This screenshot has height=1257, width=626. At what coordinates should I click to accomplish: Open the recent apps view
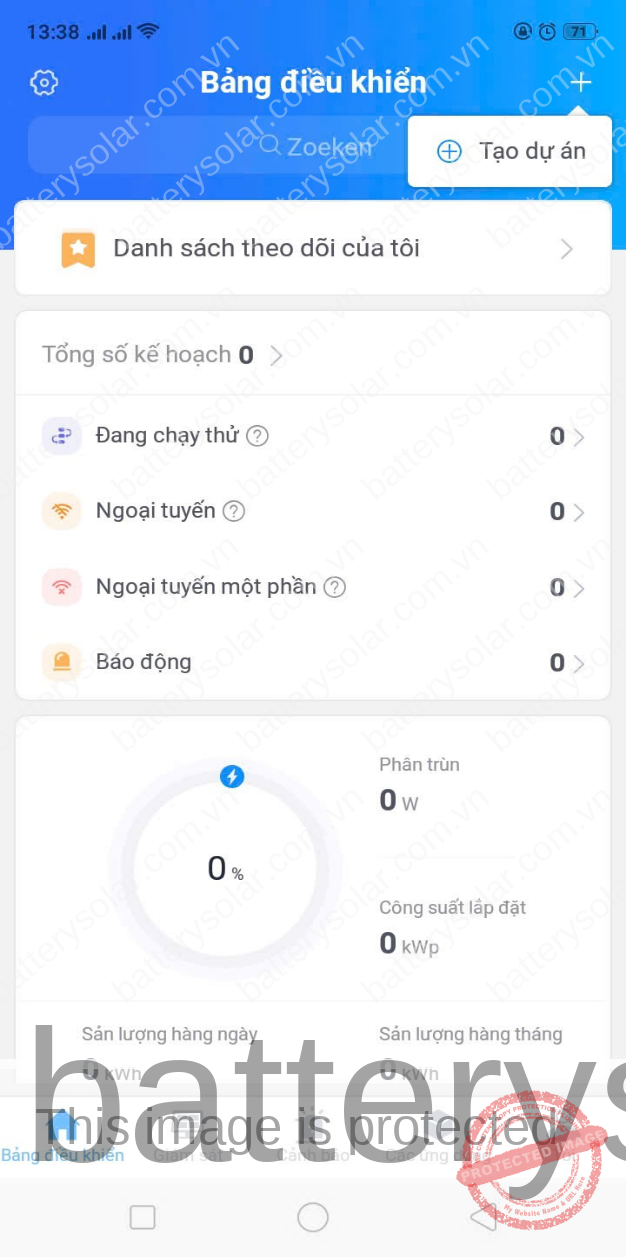coord(143,1217)
